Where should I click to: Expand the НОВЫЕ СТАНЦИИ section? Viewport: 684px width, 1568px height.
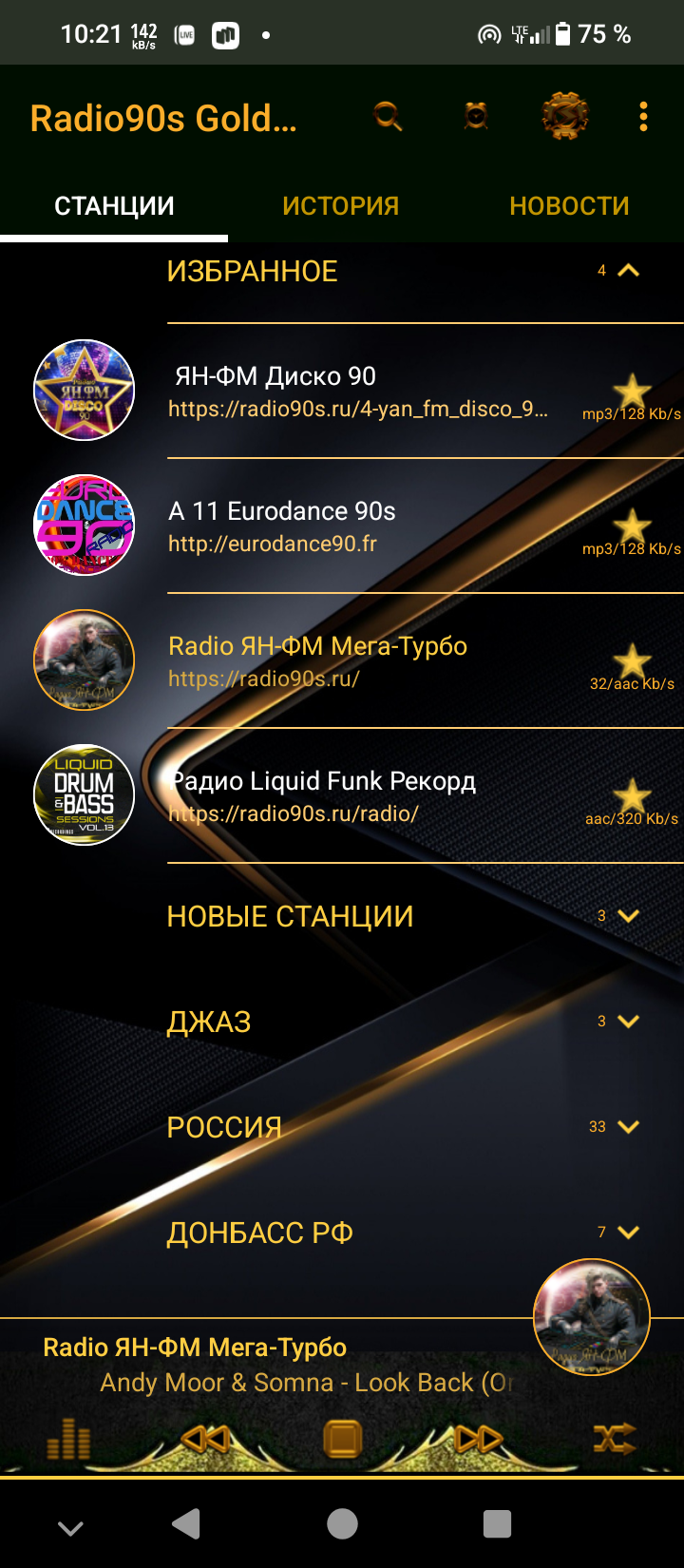pyautogui.click(x=628, y=916)
